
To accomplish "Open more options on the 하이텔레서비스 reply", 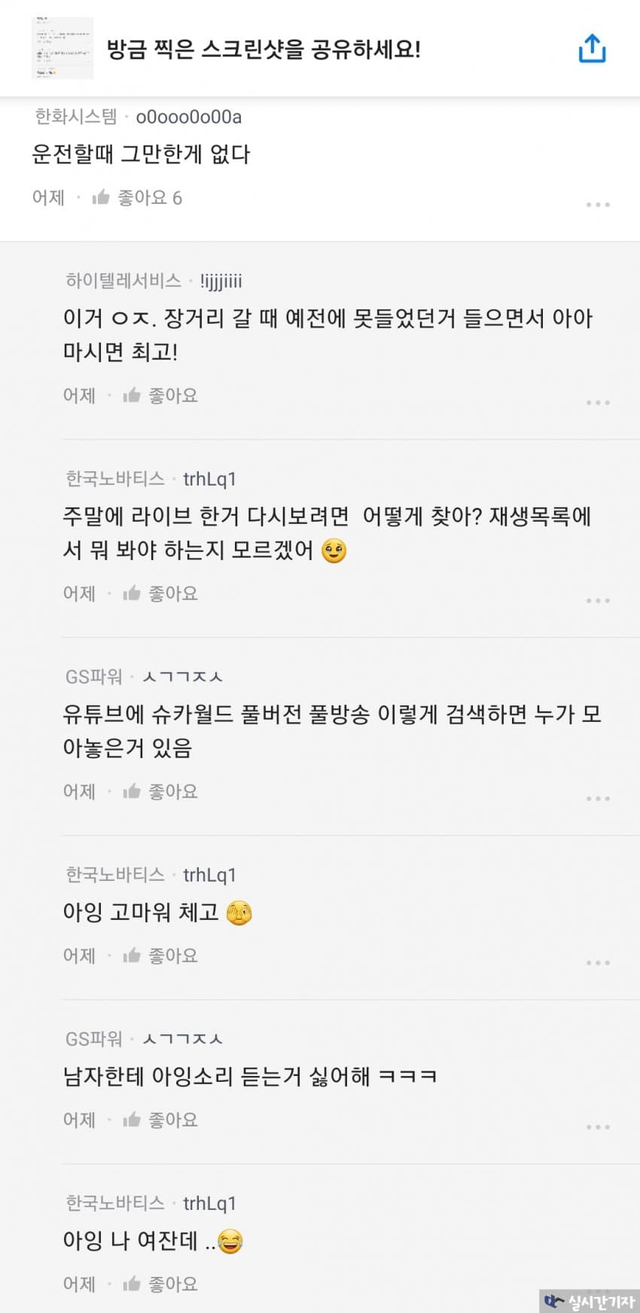I will point(598,402).
